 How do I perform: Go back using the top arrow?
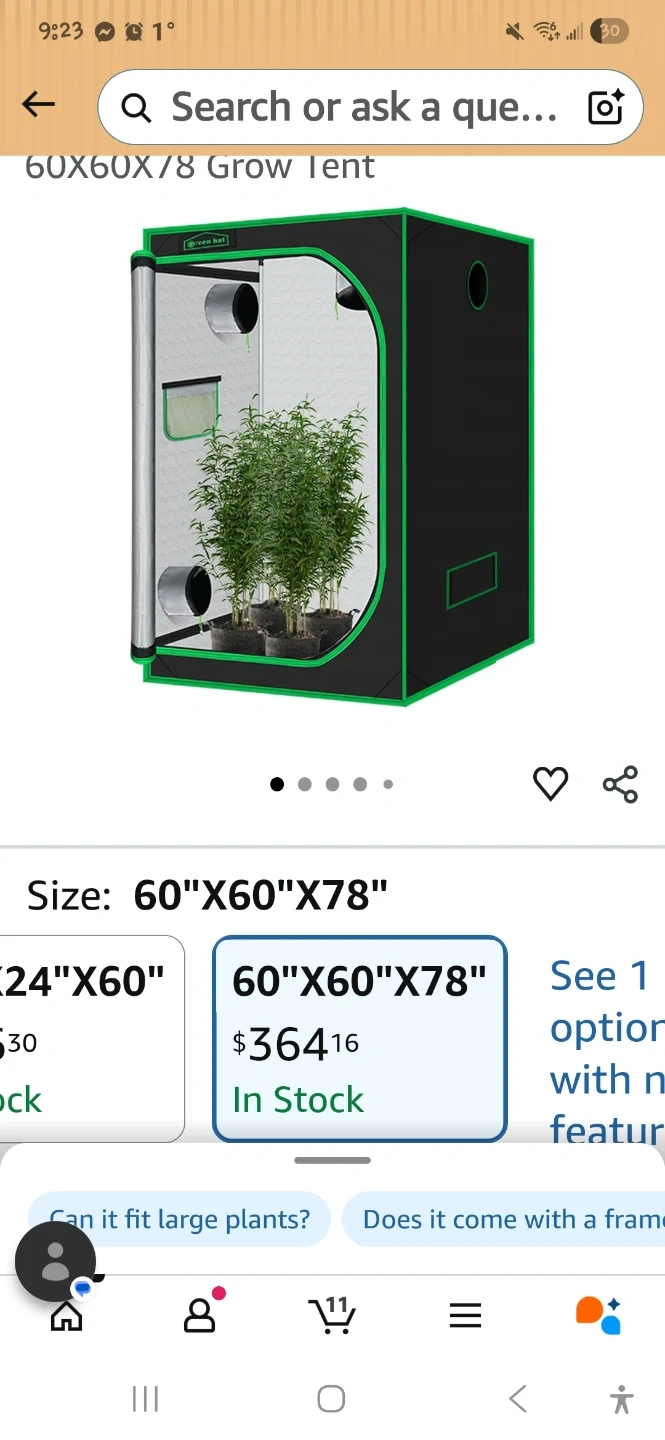click(x=38, y=105)
